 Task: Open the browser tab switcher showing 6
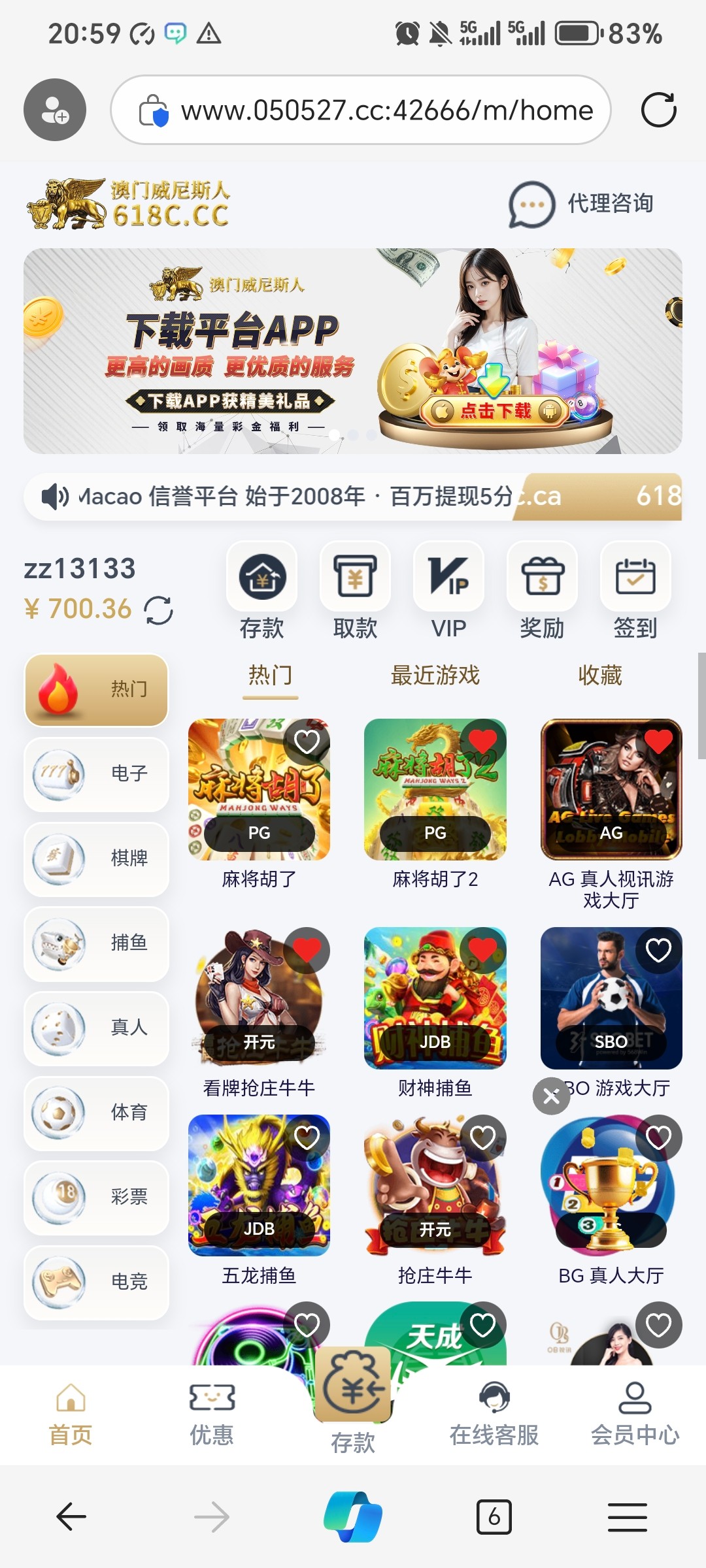(x=494, y=1517)
